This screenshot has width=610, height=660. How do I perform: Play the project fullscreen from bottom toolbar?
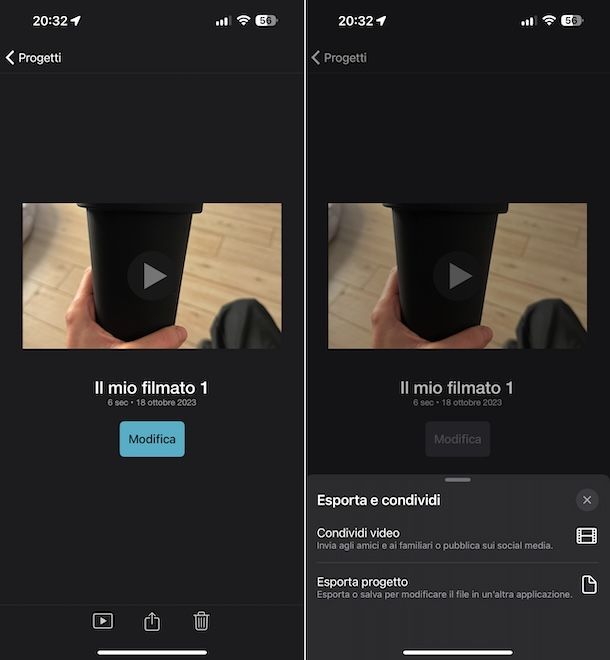pos(103,621)
